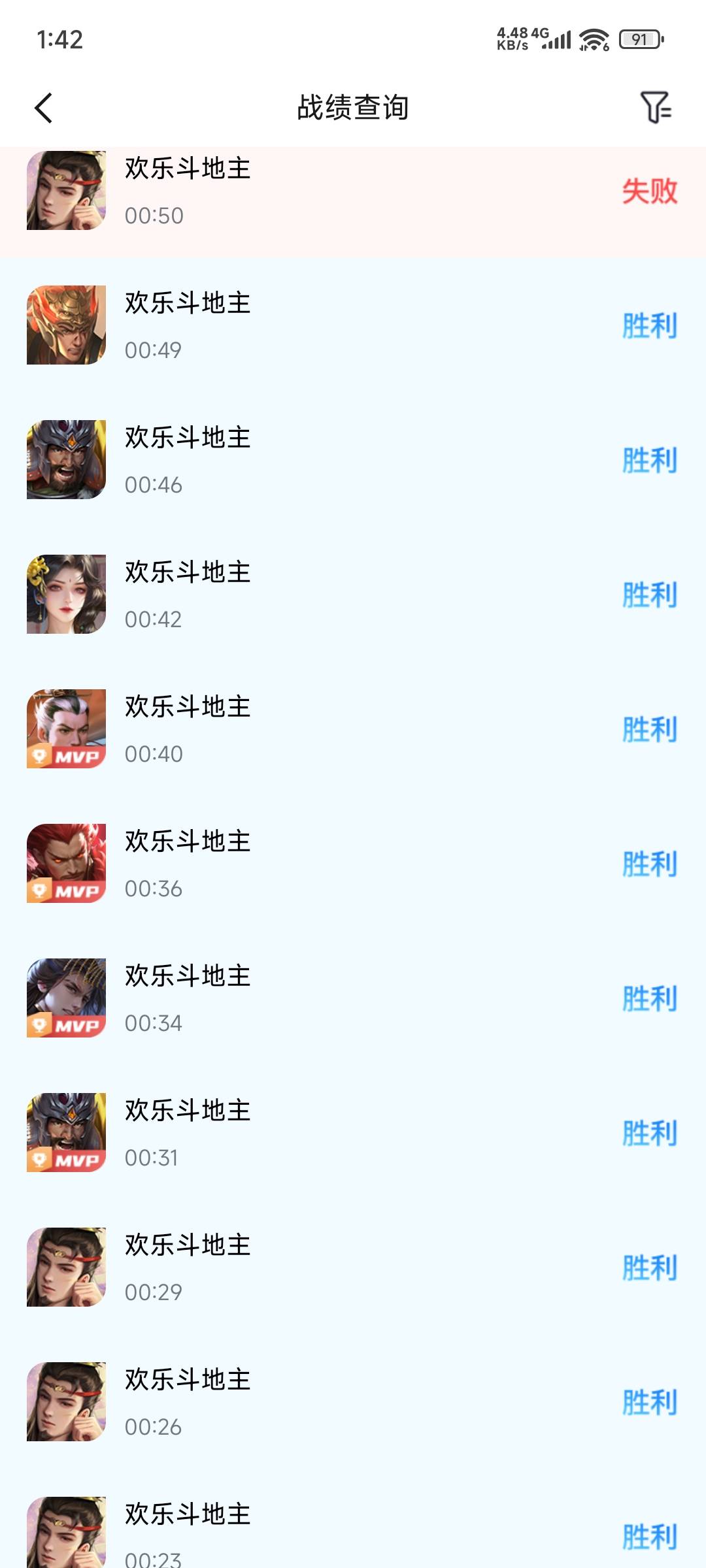Image resolution: width=706 pixels, height=1568 pixels.
Task: View the 00:49 match record
Action: tap(353, 325)
